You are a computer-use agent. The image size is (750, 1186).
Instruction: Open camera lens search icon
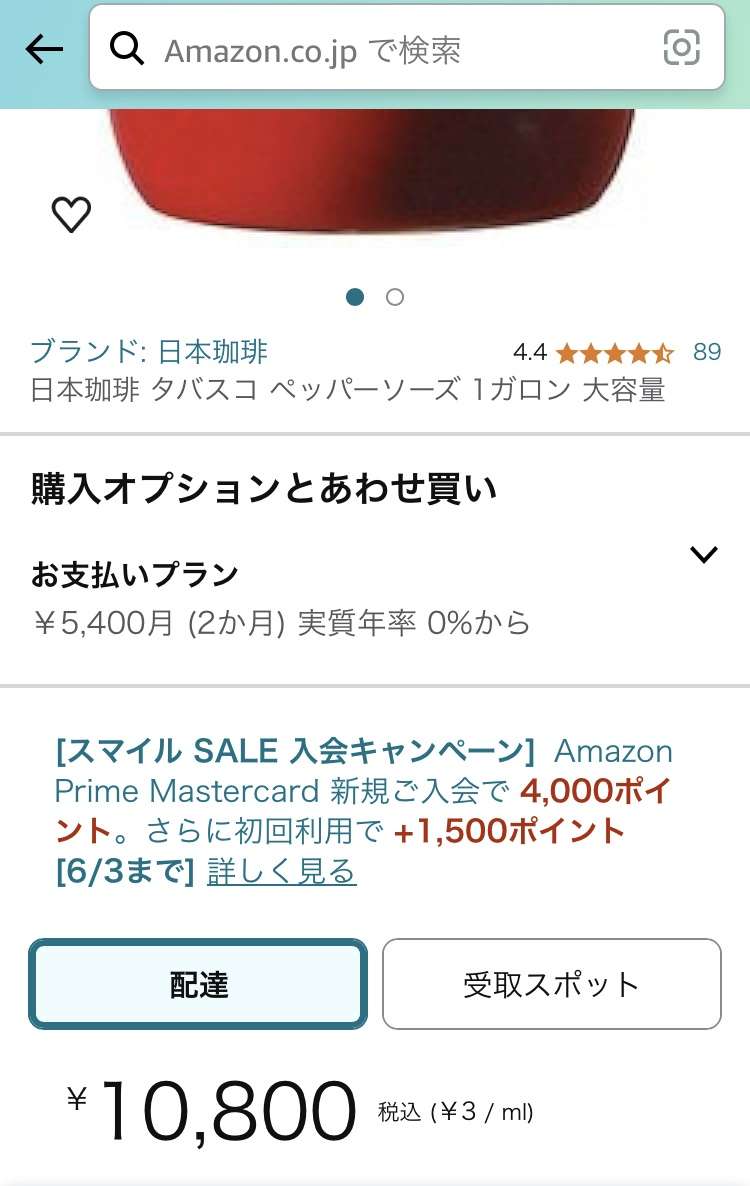click(681, 48)
